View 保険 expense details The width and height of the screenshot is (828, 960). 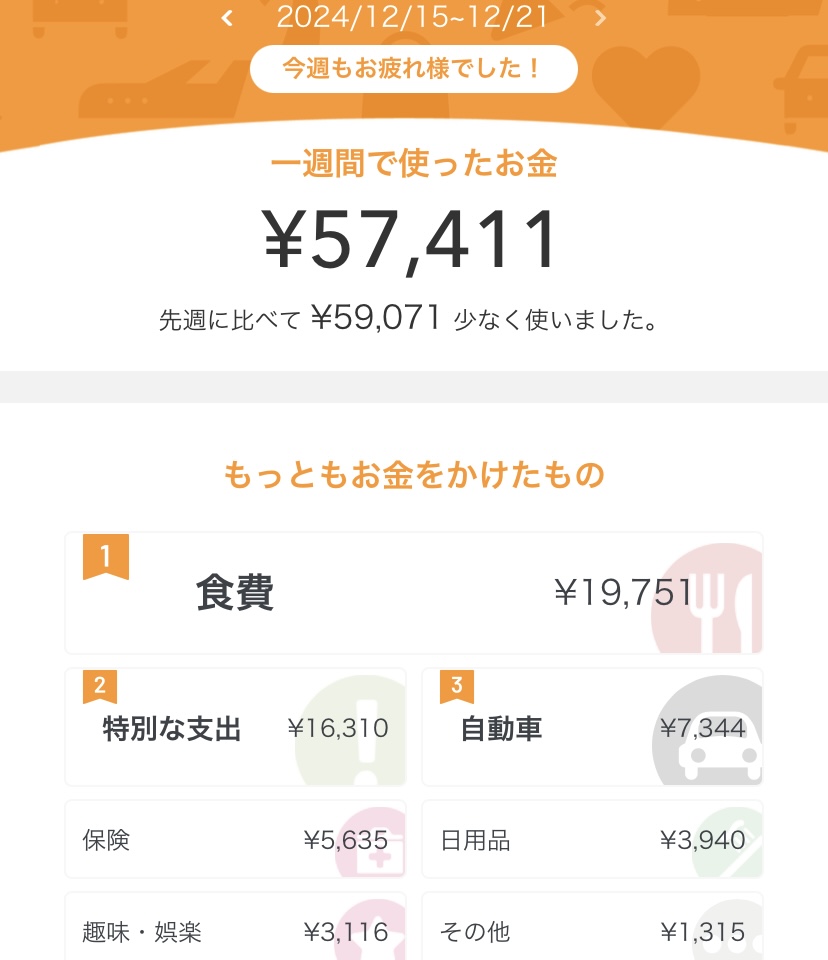pyautogui.click(x=235, y=840)
